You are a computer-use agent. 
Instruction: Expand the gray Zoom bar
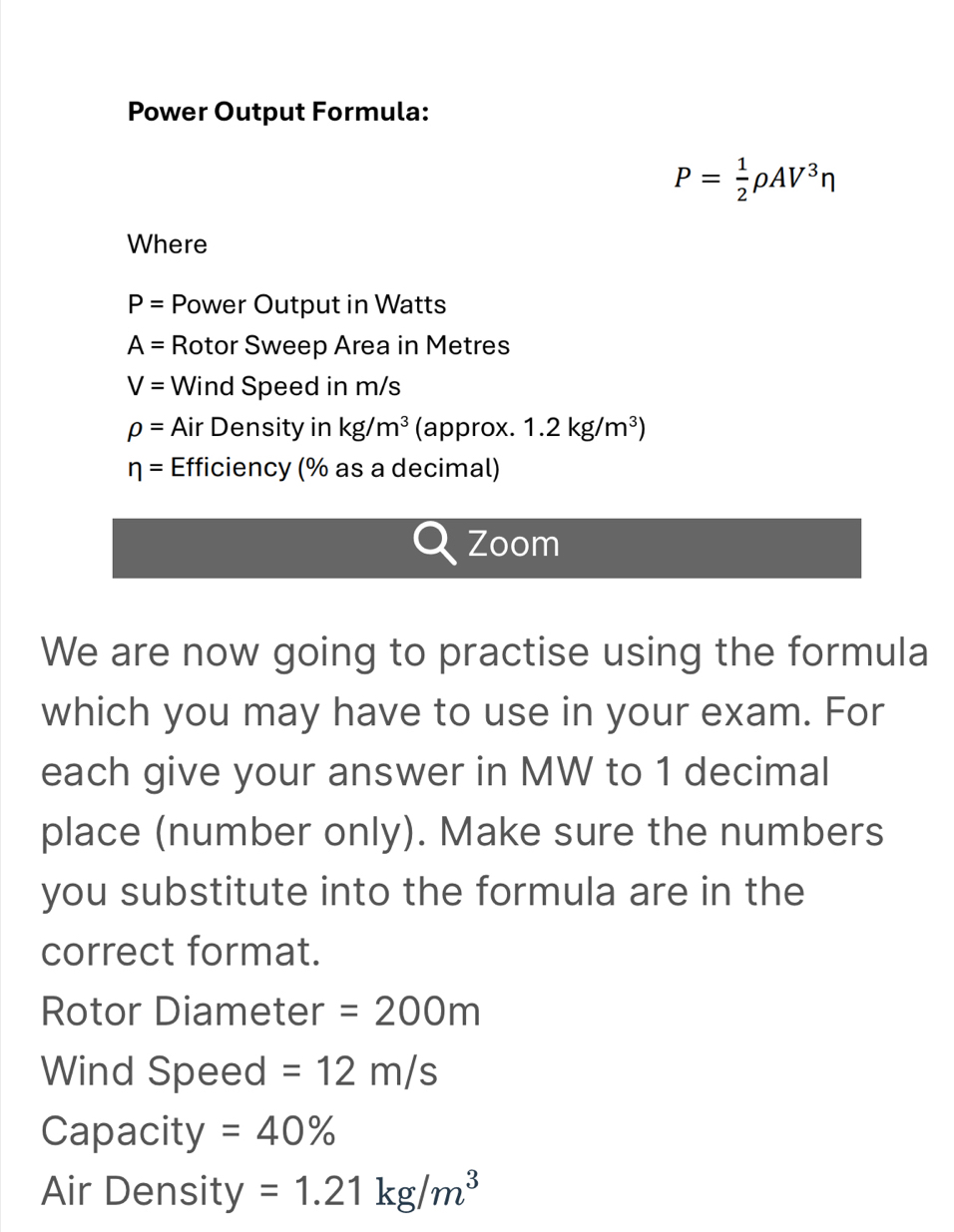tap(486, 548)
